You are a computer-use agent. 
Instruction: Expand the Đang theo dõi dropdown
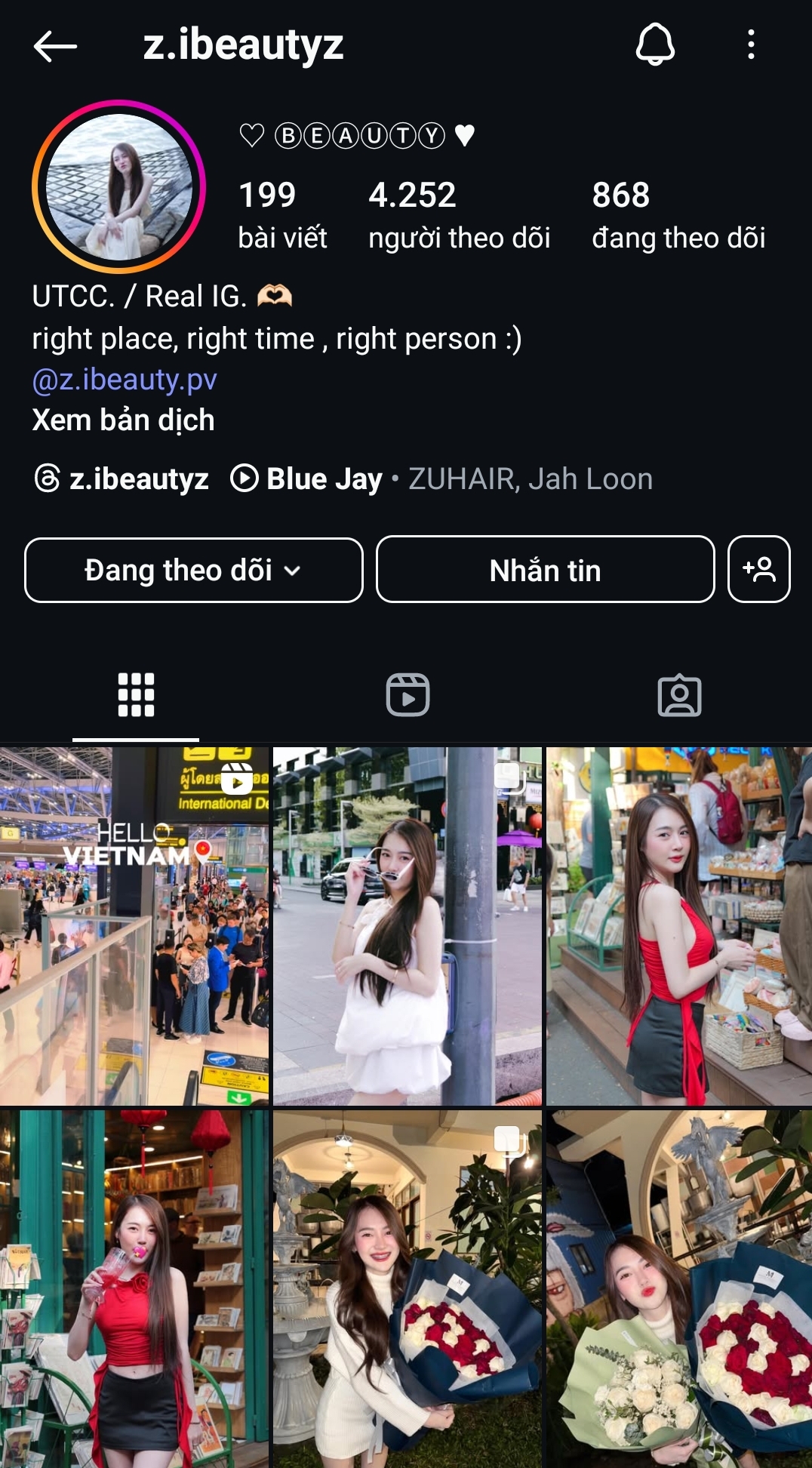point(193,570)
